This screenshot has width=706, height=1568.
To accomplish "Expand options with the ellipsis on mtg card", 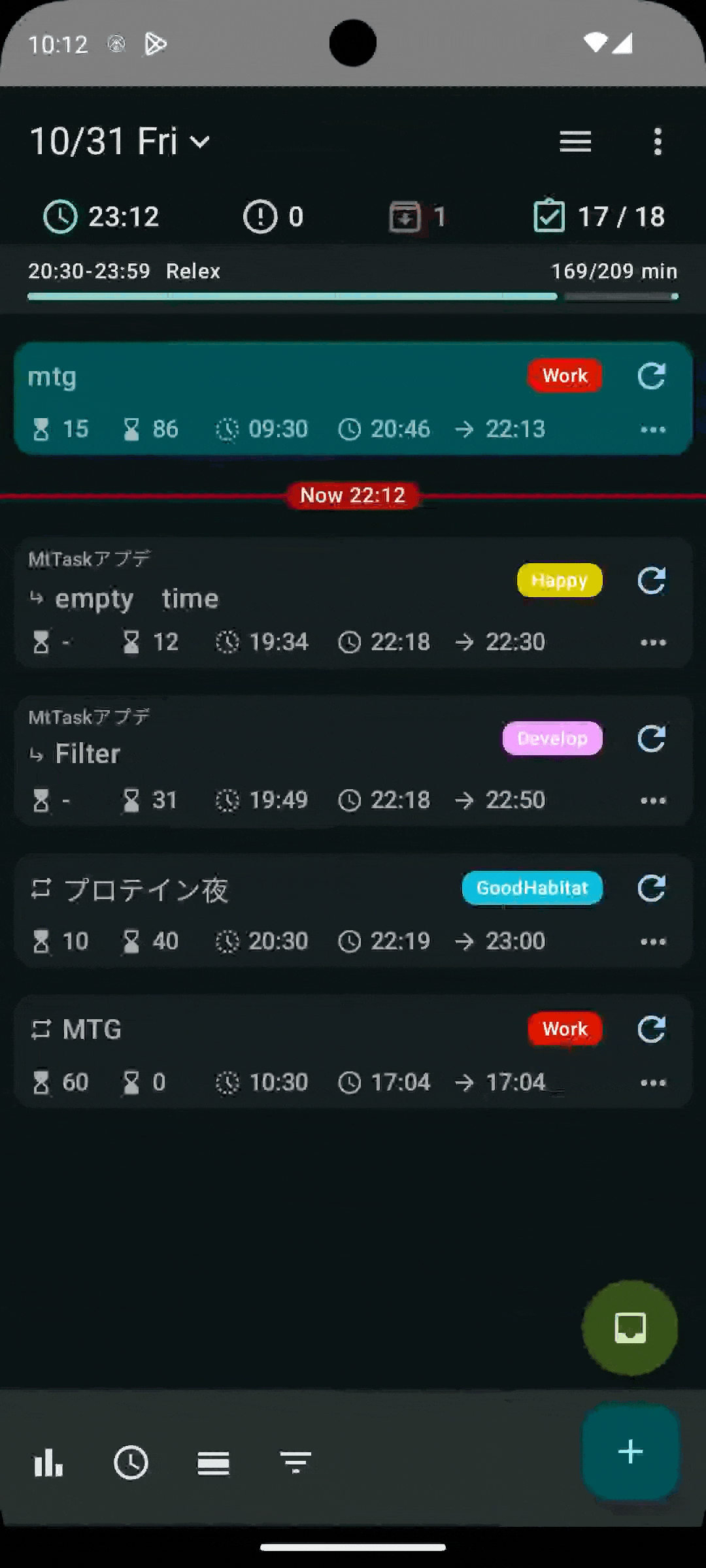I will pos(653,429).
